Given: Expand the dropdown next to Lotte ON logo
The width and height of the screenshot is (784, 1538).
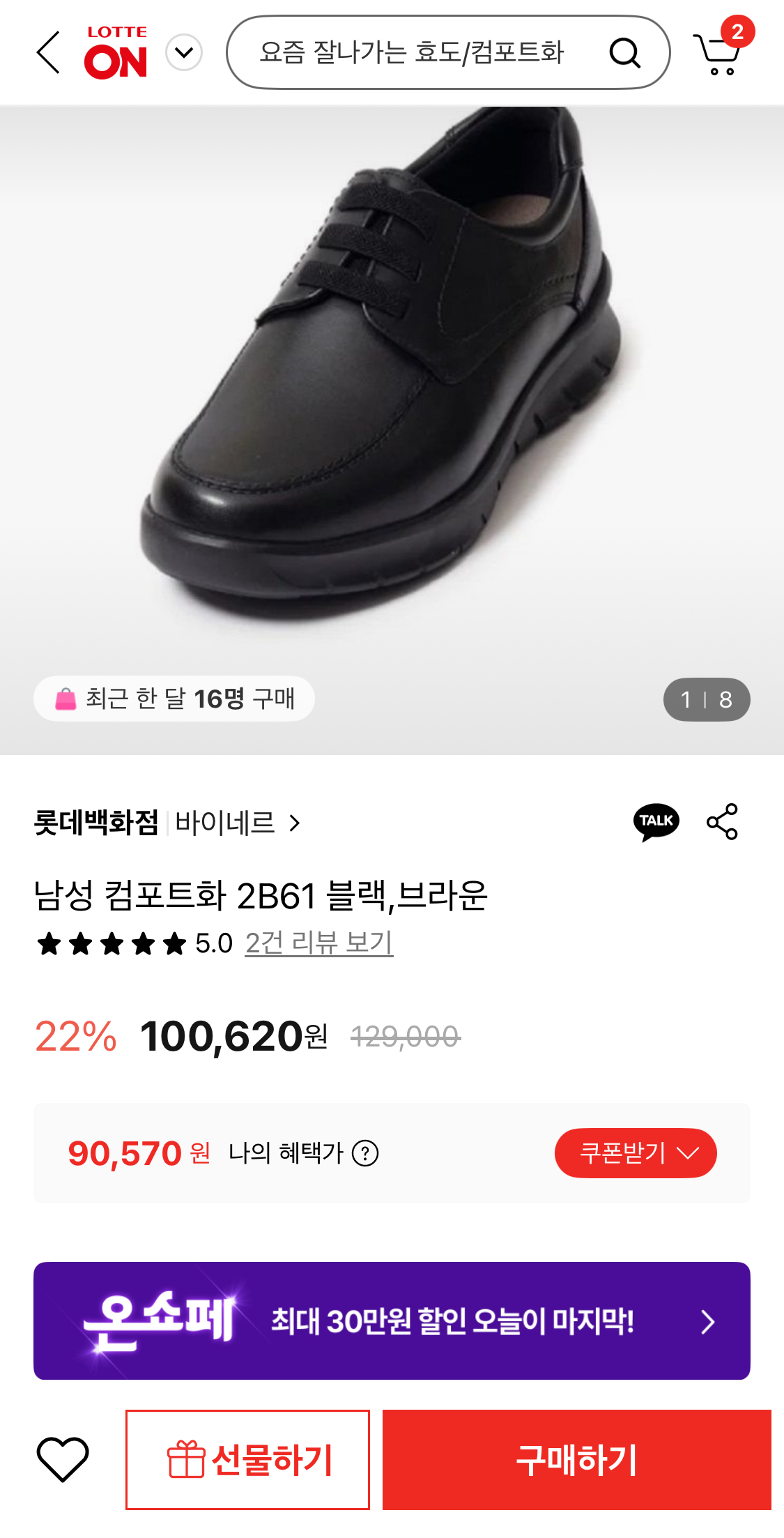Looking at the screenshot, I should pyautogui.click(x=184, y=52).
